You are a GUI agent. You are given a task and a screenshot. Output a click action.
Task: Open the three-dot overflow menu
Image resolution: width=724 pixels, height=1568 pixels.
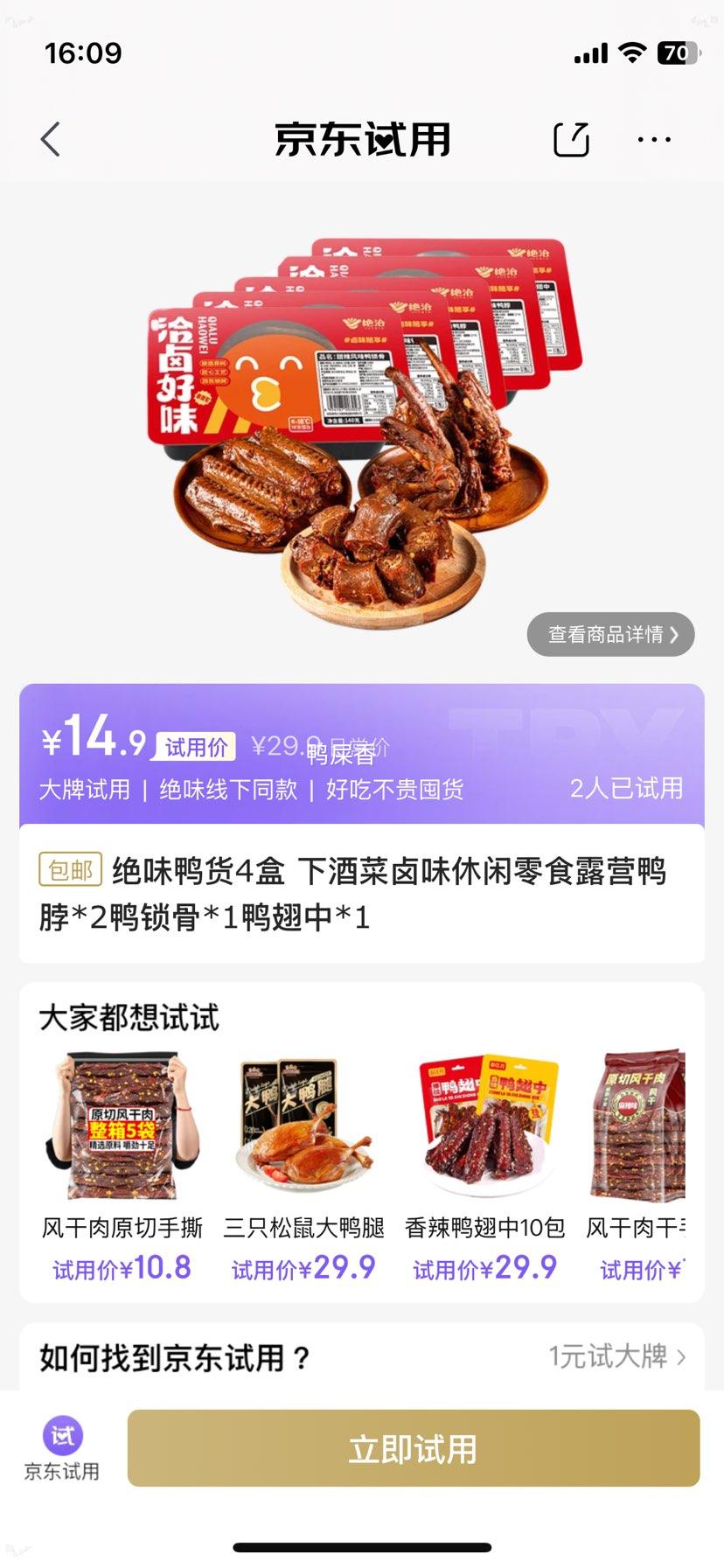(x=654, y=140)
